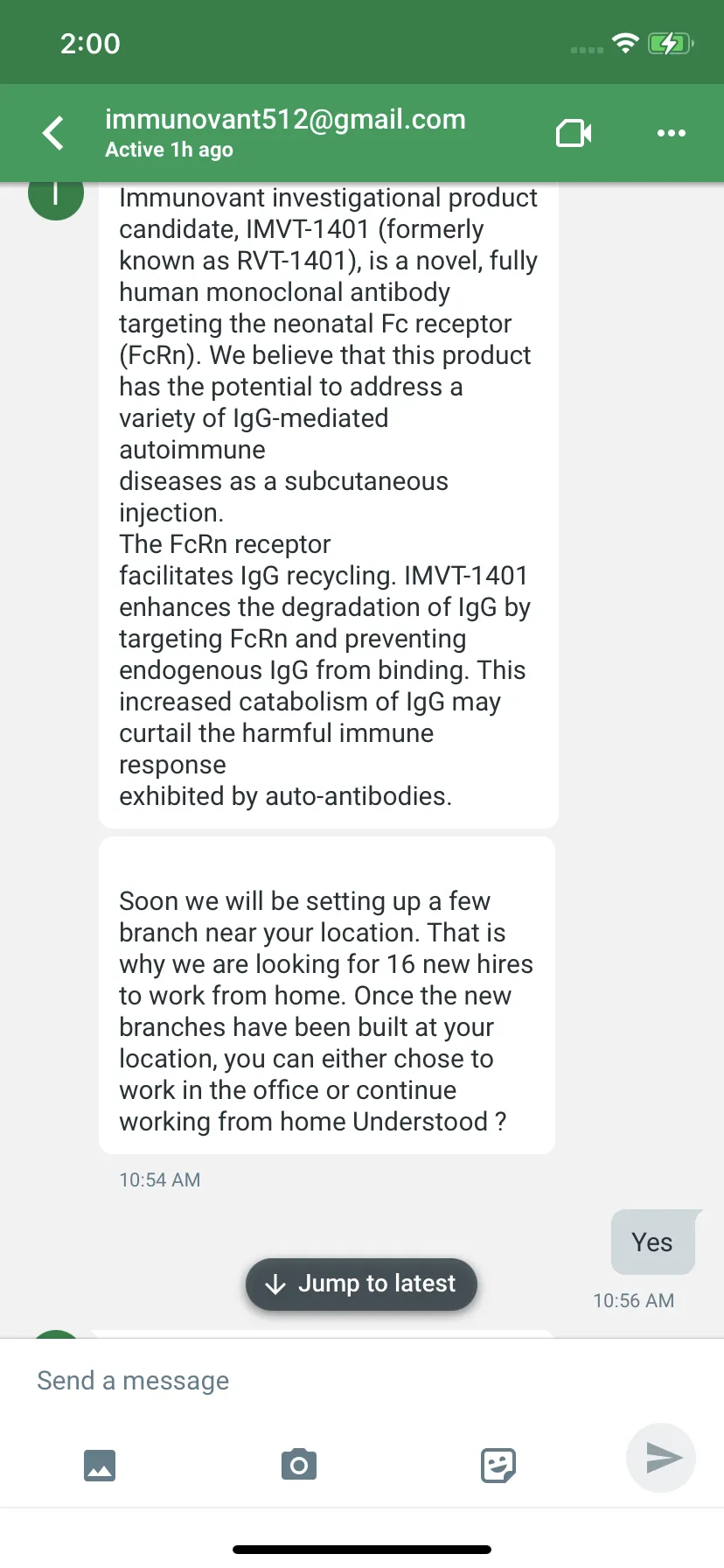The height and width of the screenshot is (1568, 724).
Task: Send the message with arrow button
Action: (662, 1458)
